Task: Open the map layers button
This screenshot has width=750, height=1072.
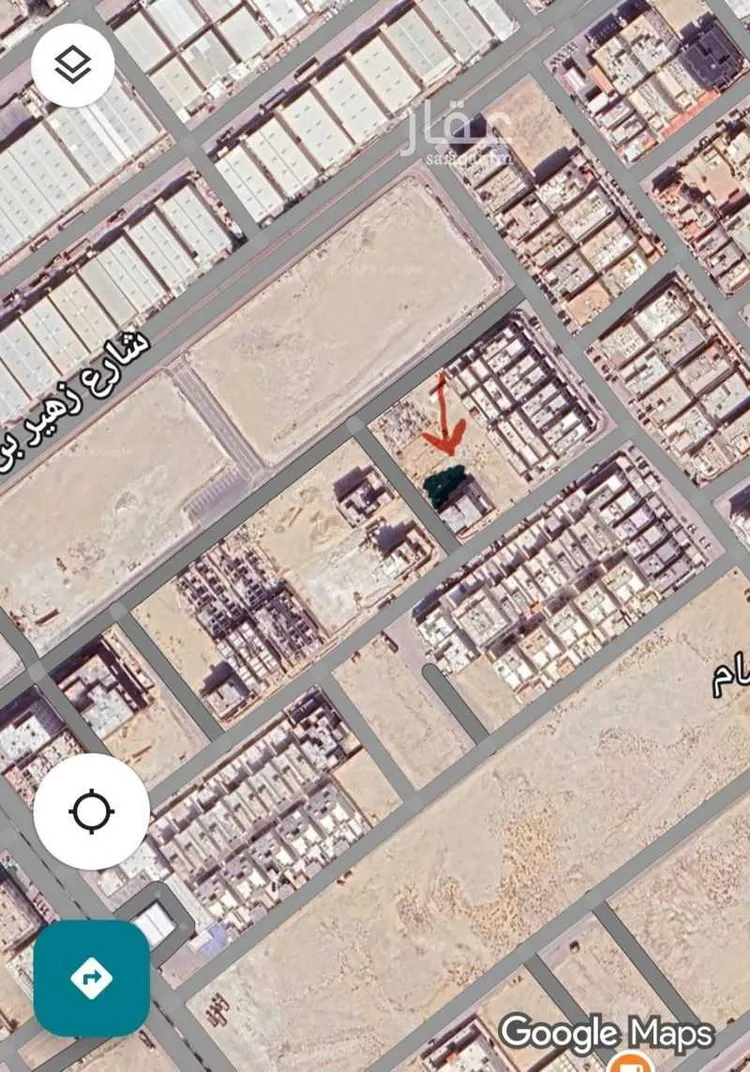Action: coord(72,65)
